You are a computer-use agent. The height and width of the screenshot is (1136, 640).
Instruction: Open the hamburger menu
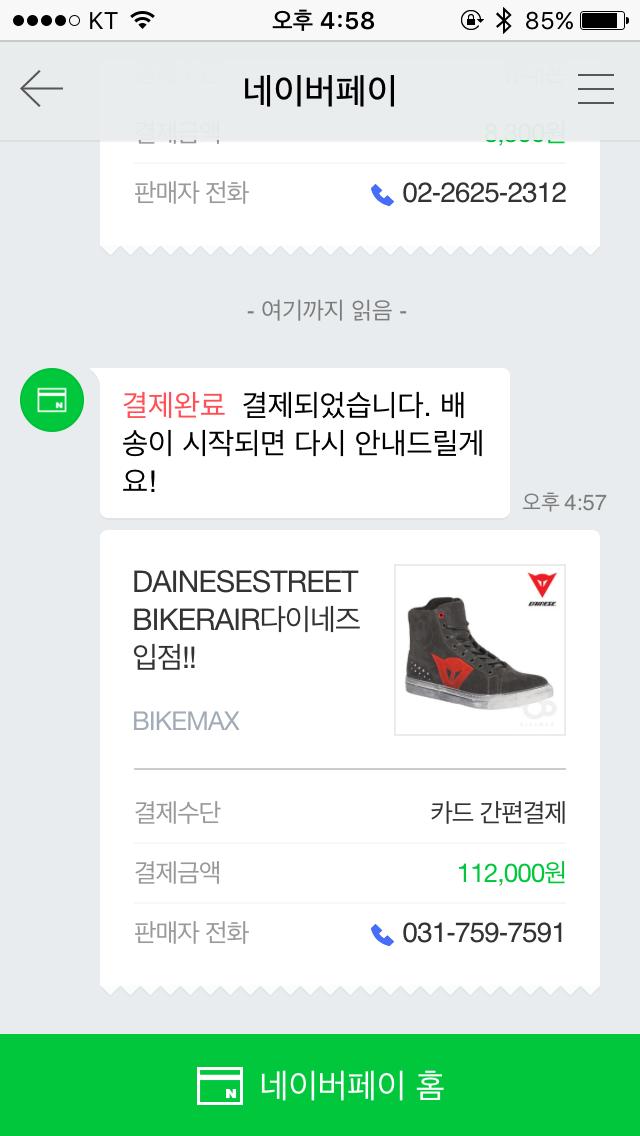click(x=596, y=89)
